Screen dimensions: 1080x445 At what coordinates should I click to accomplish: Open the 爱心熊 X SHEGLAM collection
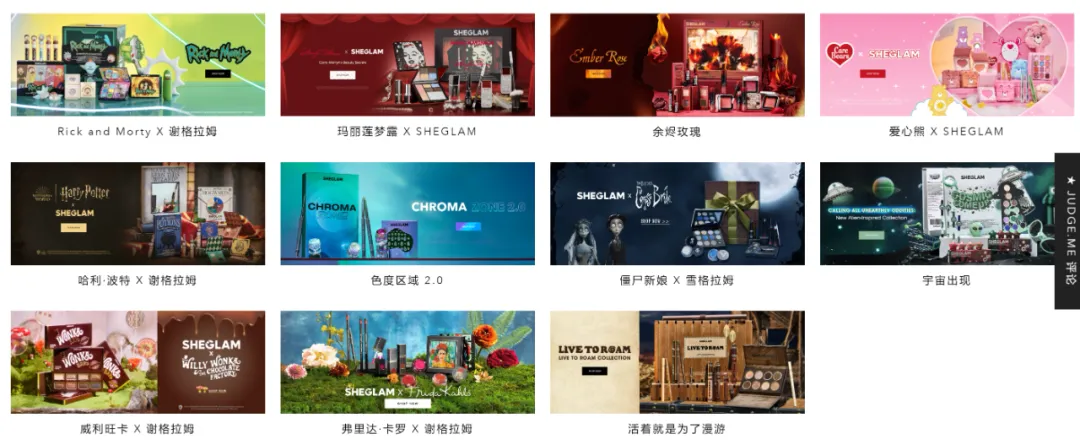(x=946, y=65)
